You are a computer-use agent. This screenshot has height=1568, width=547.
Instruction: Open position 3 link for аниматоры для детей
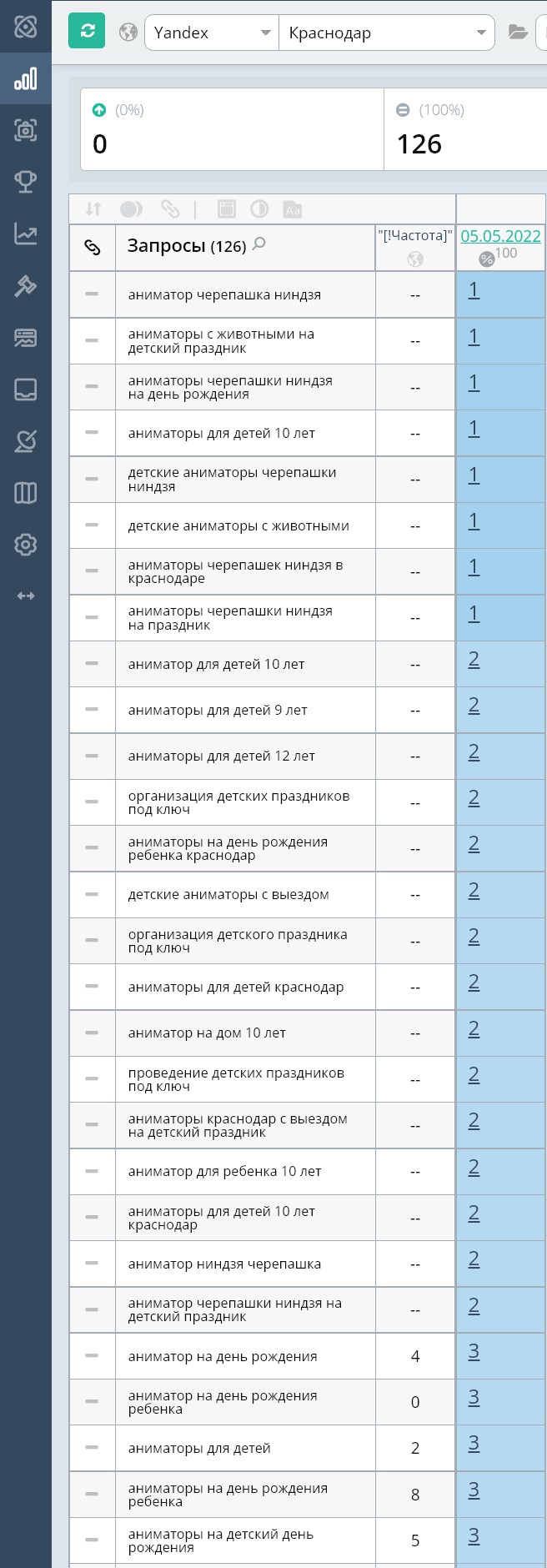tap(474, 1444)
